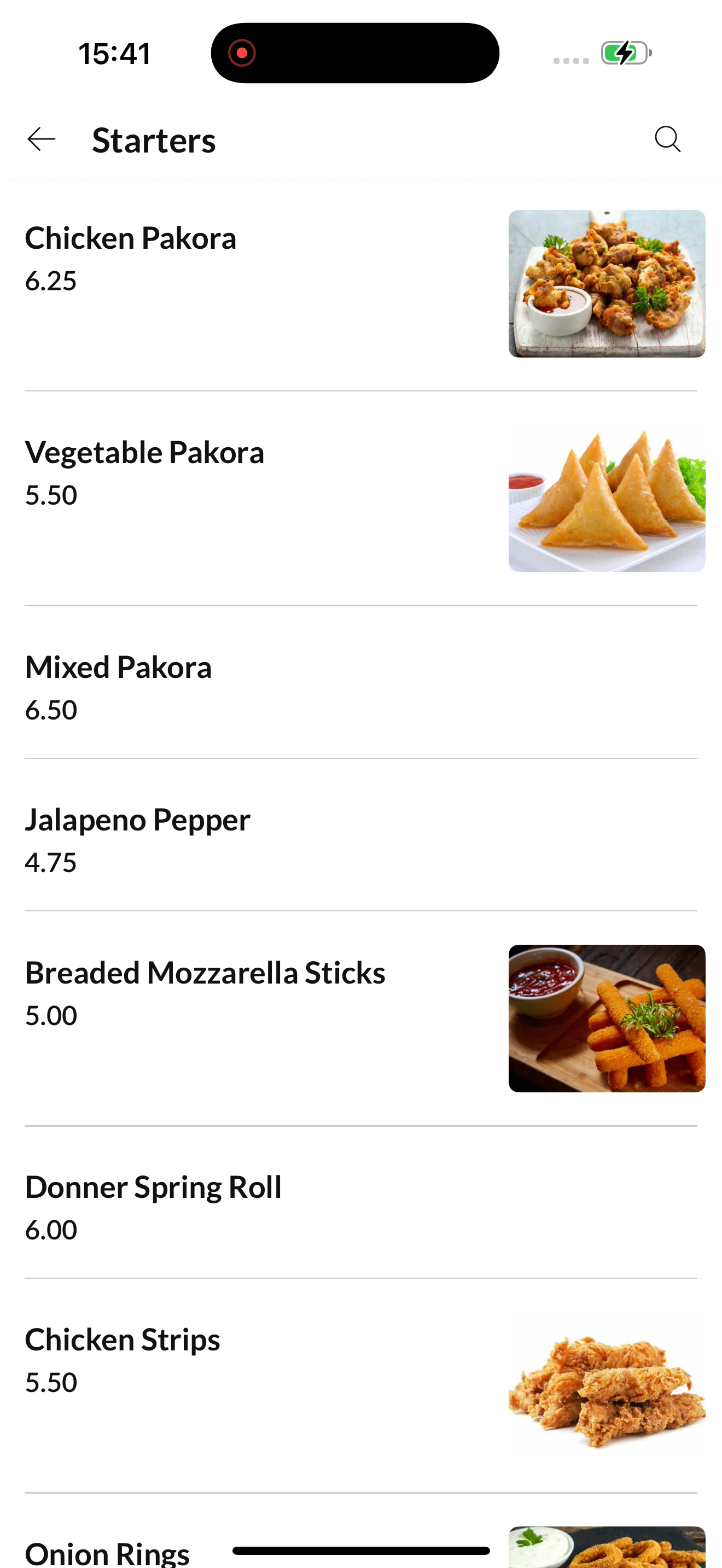Open the Jalapeno Pepper item
Viewport: 722px width, 1568px height.
(x=361, y=834)
